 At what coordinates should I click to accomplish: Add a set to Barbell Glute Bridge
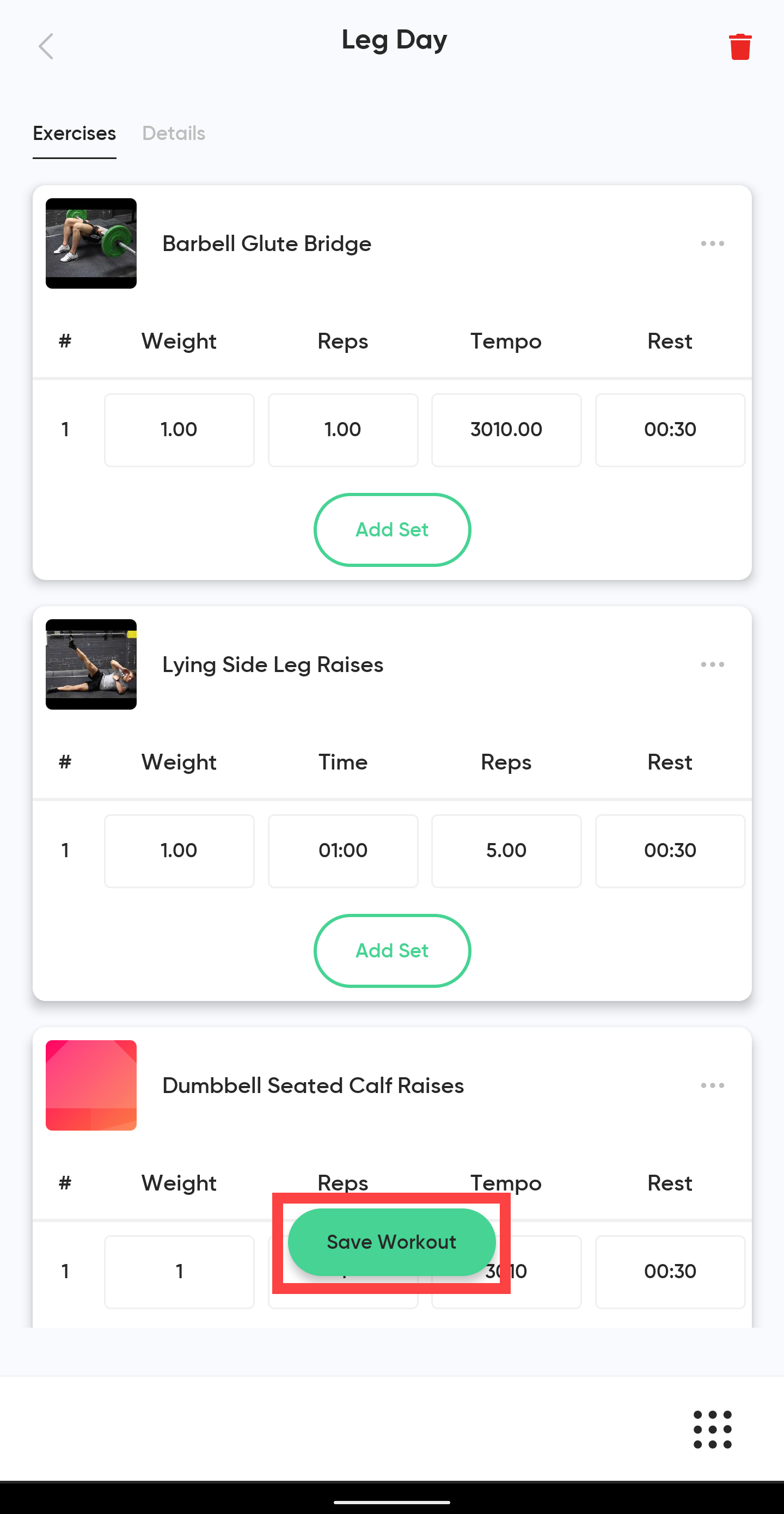point(392,529)
